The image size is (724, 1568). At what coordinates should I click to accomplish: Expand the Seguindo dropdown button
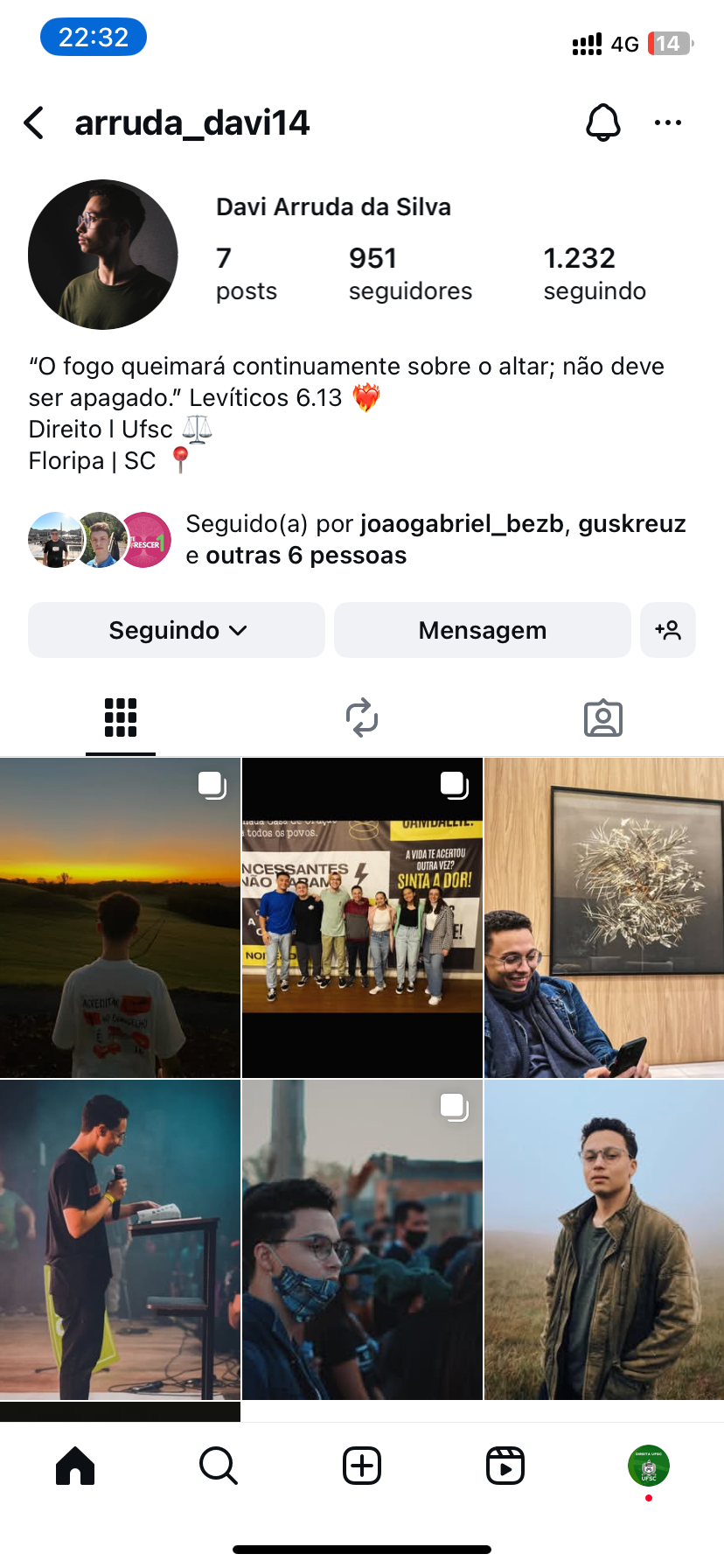pyautogui.click(x=177, y=630)
